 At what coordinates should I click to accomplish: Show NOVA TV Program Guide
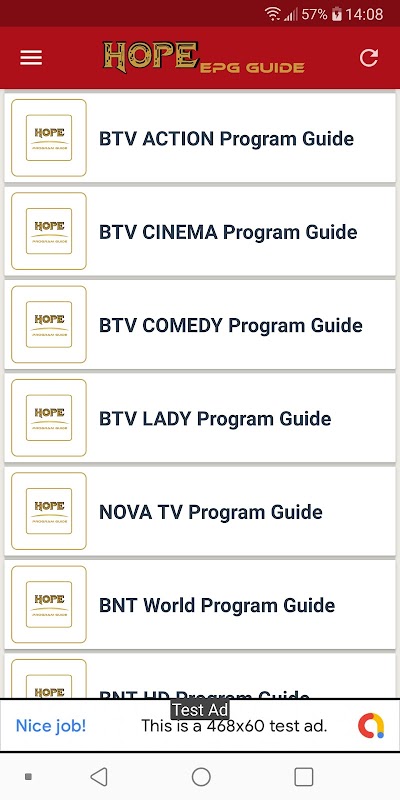click(x=200, y=511)
